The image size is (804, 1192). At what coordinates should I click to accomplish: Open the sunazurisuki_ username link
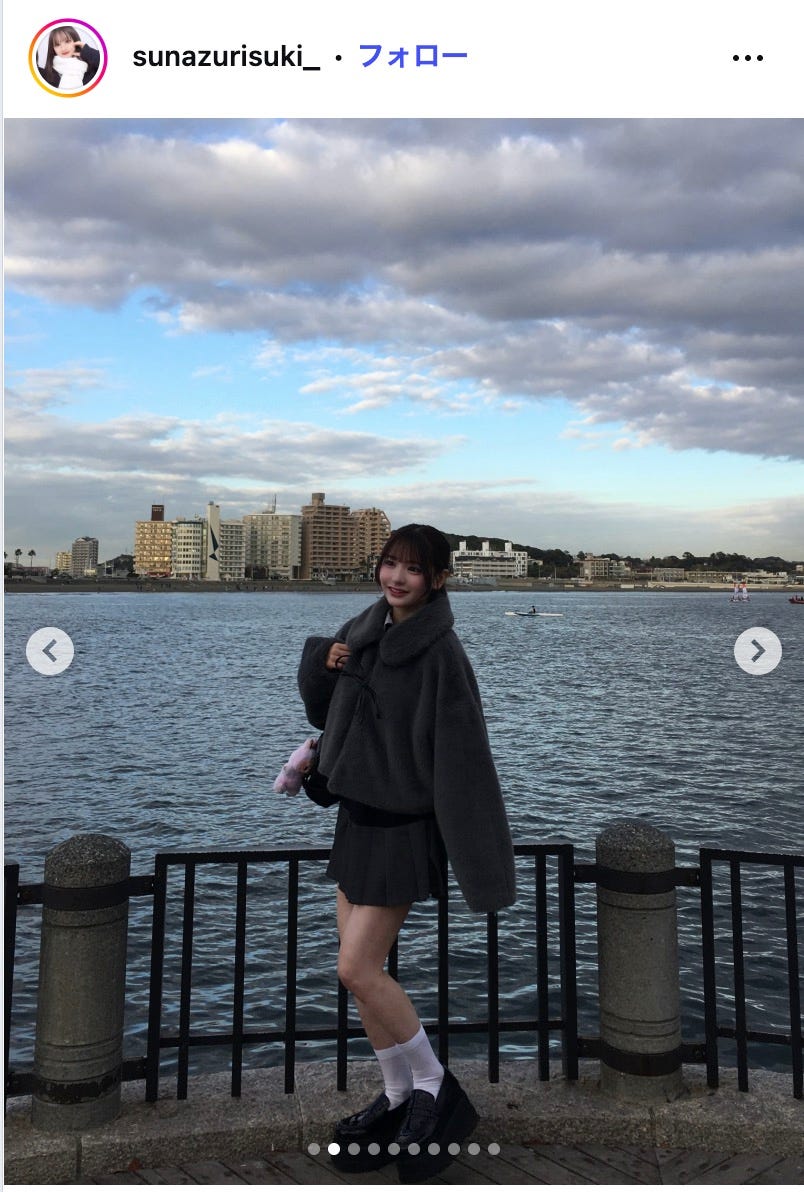click(225, 57)
